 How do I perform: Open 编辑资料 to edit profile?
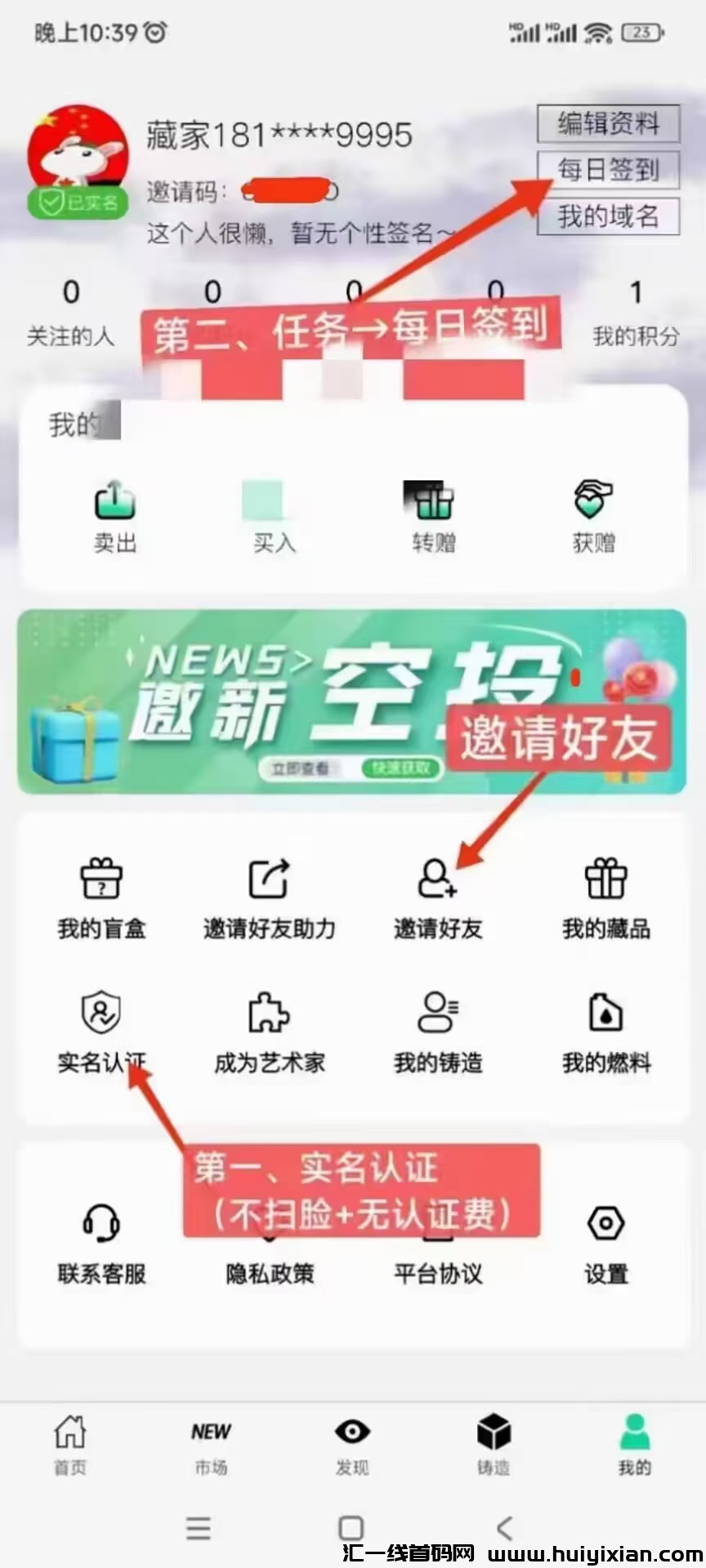(608, 124)
